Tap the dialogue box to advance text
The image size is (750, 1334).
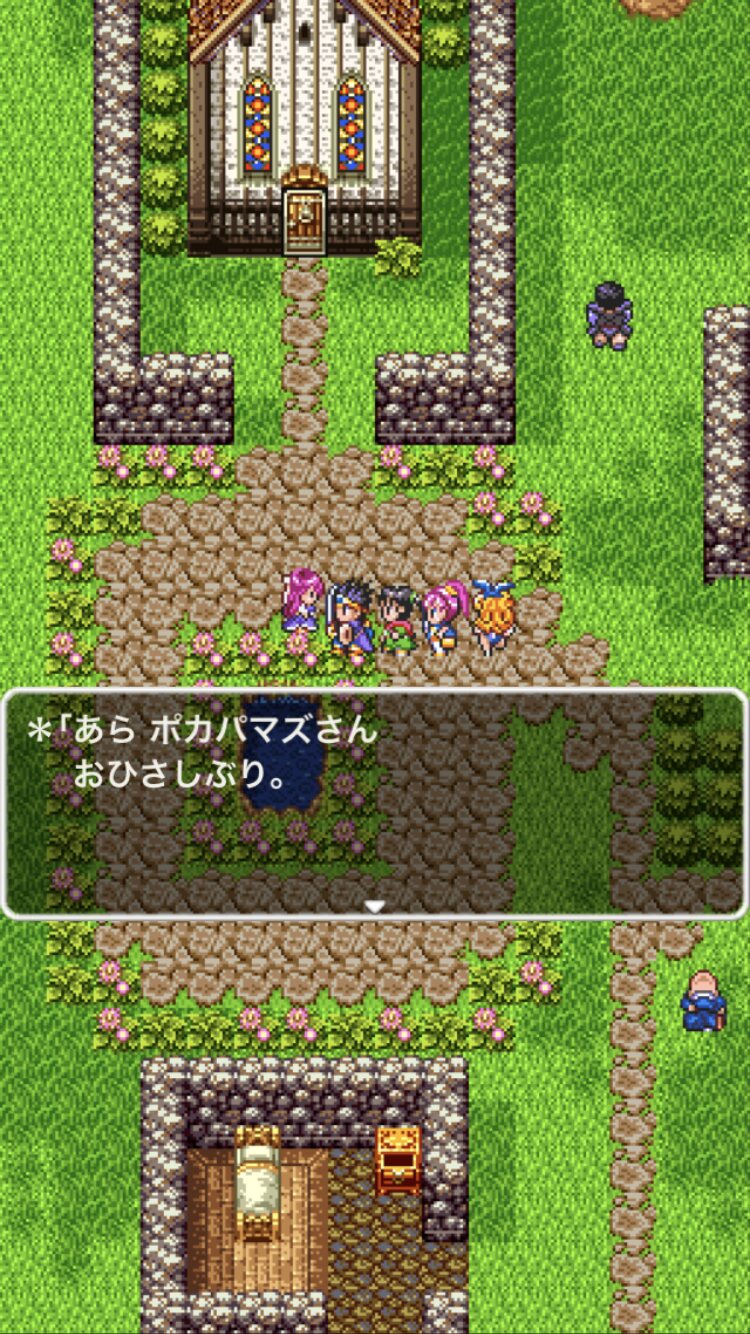[375, 803]
